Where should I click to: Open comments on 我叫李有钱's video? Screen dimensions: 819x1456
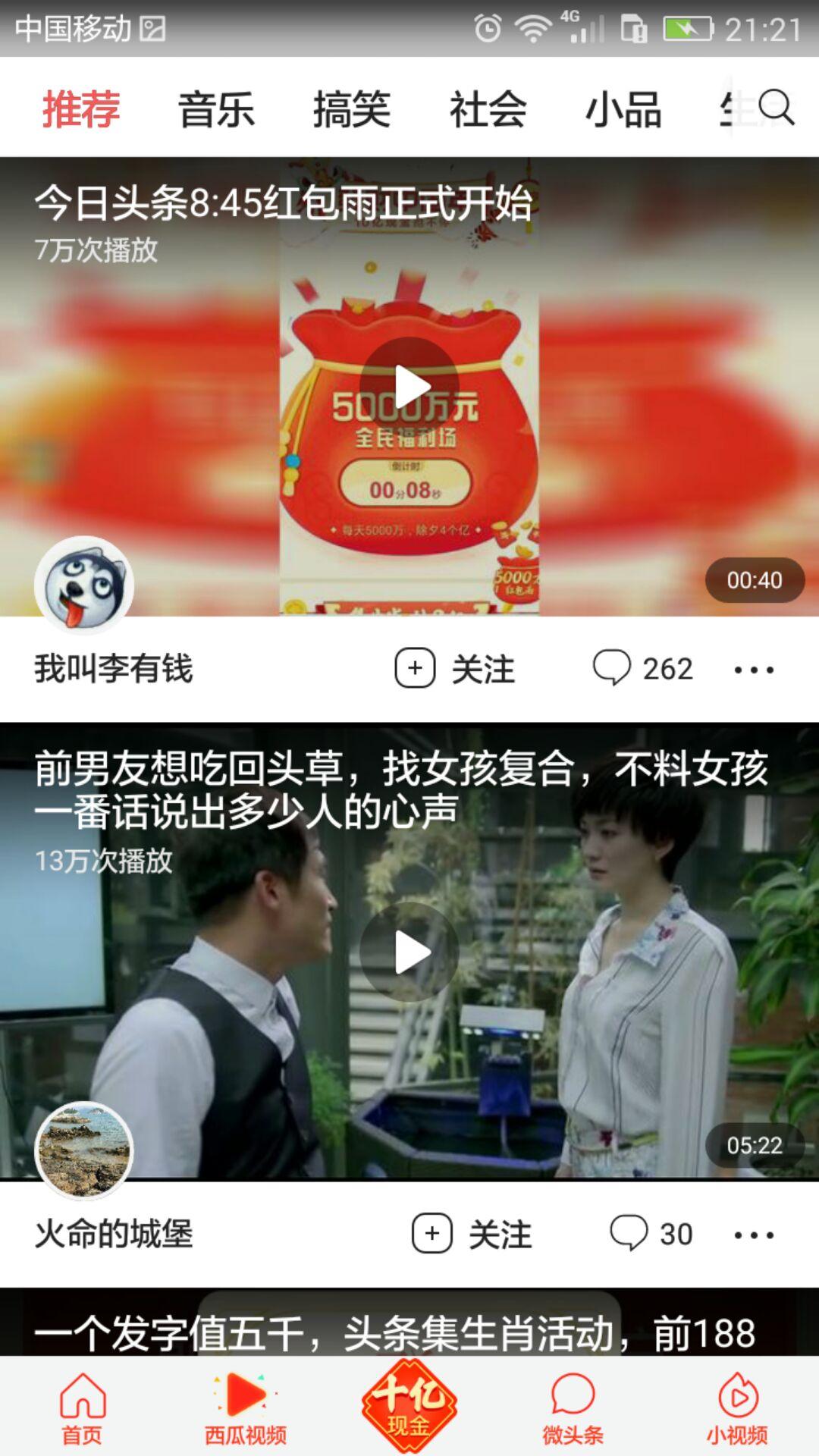pyautogui.click(x=642, y=669)
